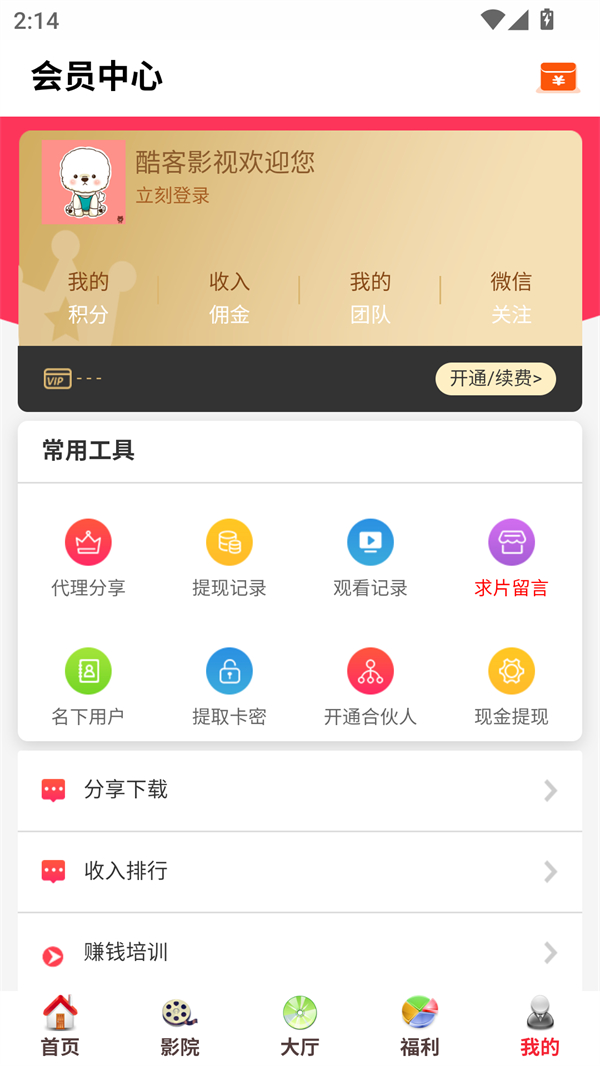Screen dimensions: 600x1066
Task: Open 求片留言
Action: (x=511, y=559)
